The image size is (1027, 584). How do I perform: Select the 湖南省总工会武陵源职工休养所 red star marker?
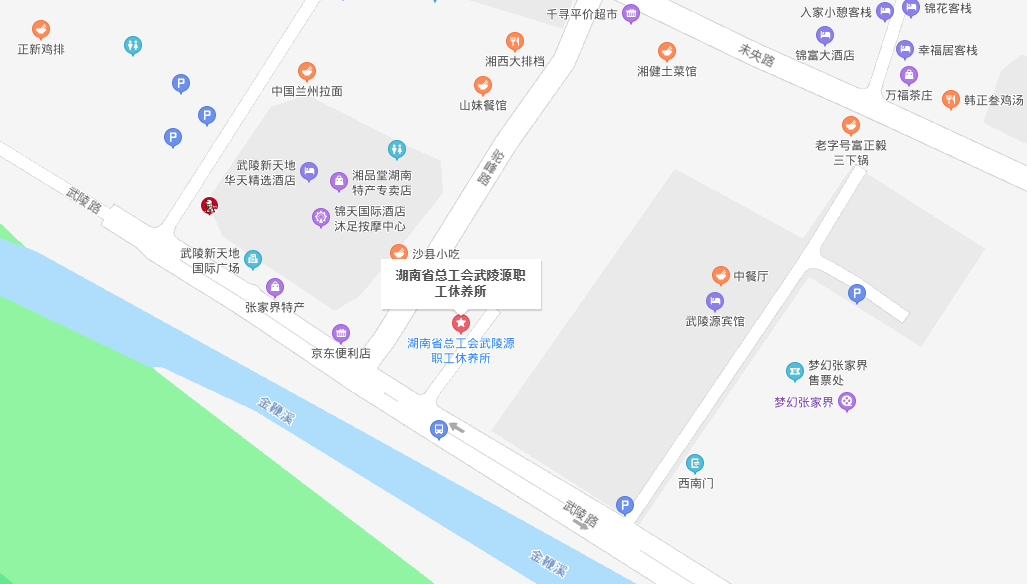pyautogui.click(x=461, y=323)
